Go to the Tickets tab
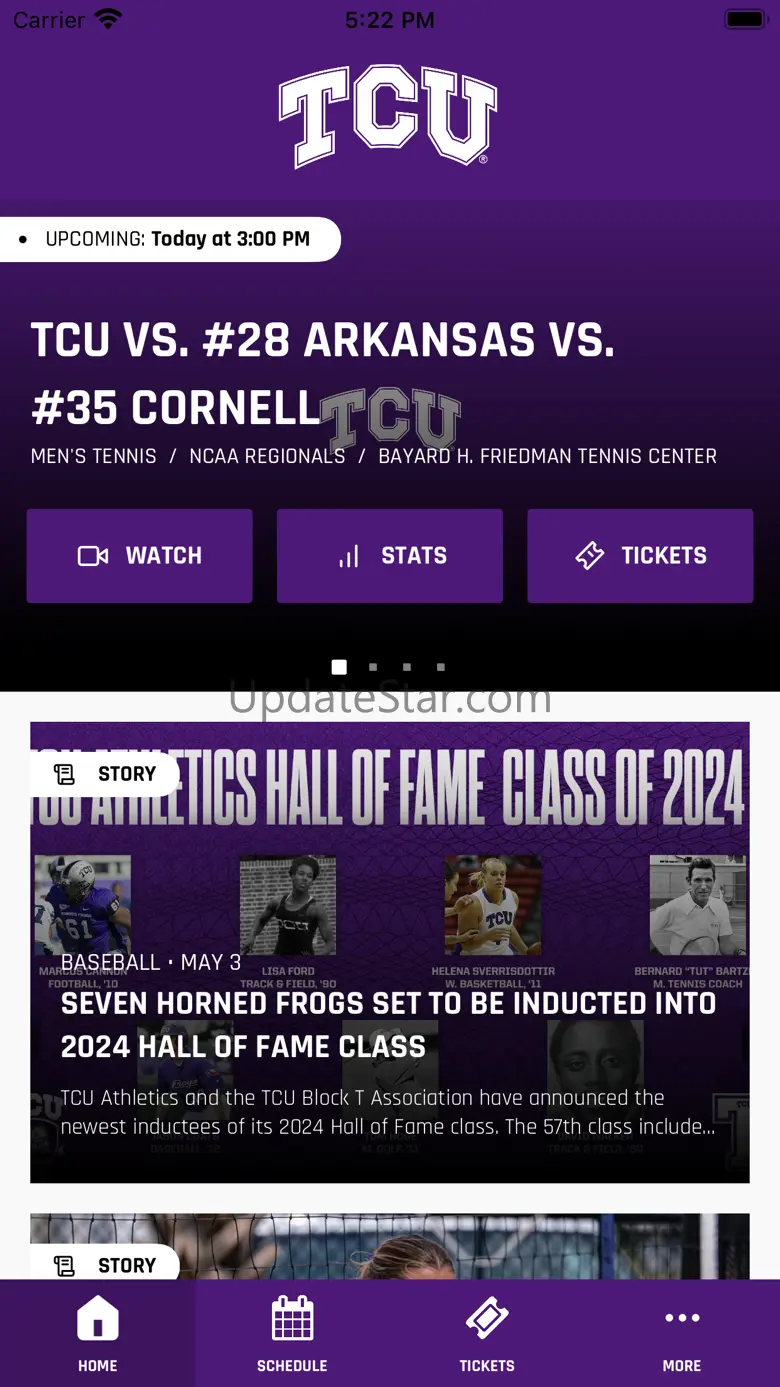This screenshot has height=1387, width=780. tap(487, 1333)
